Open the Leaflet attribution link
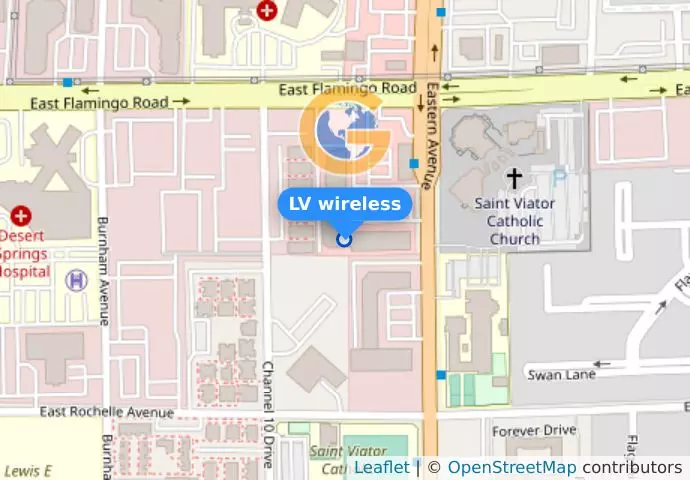The height and width of the screenshot is (480, 690). pos(381,467)
